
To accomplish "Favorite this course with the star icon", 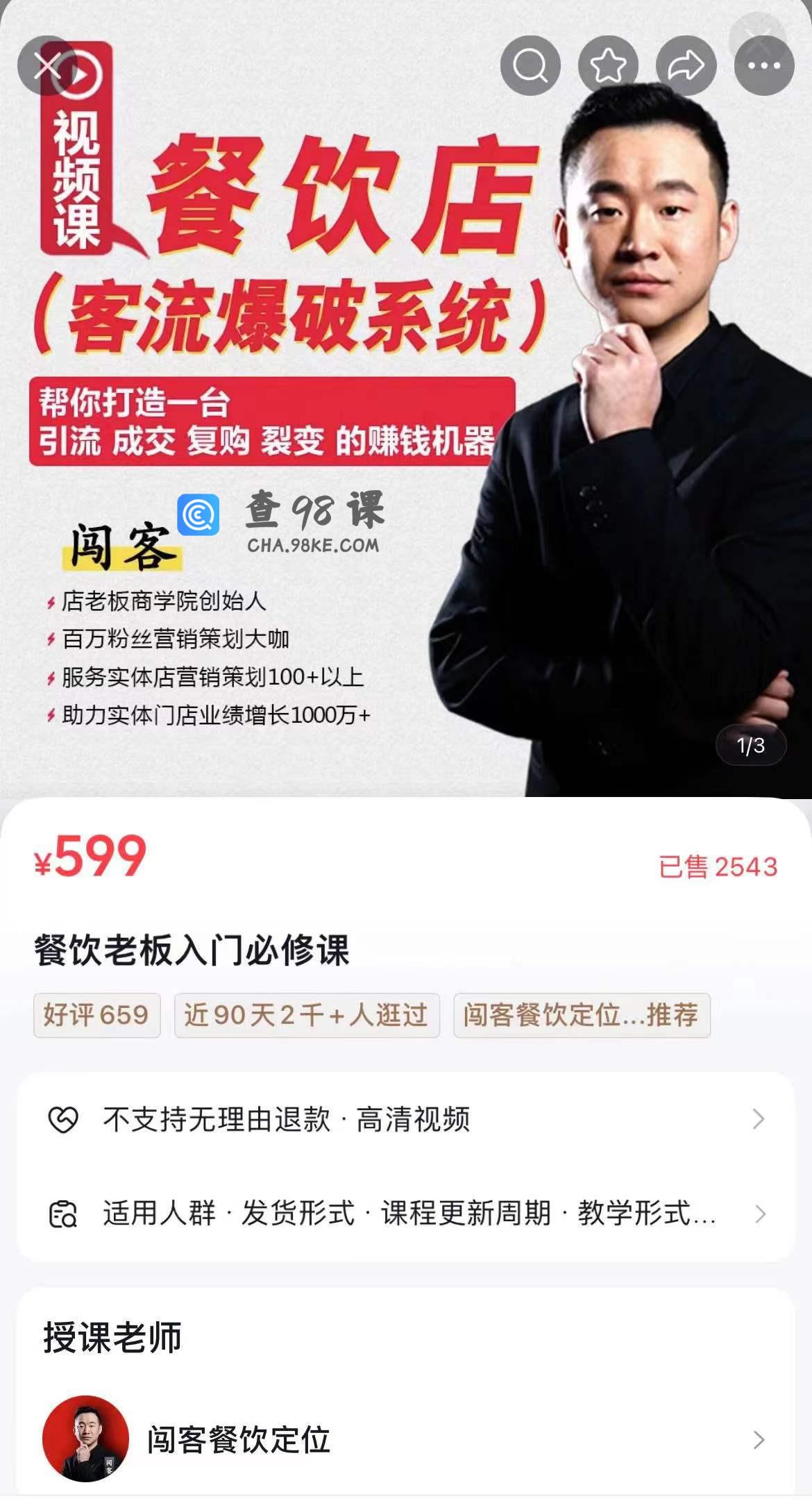I will 608,66.
